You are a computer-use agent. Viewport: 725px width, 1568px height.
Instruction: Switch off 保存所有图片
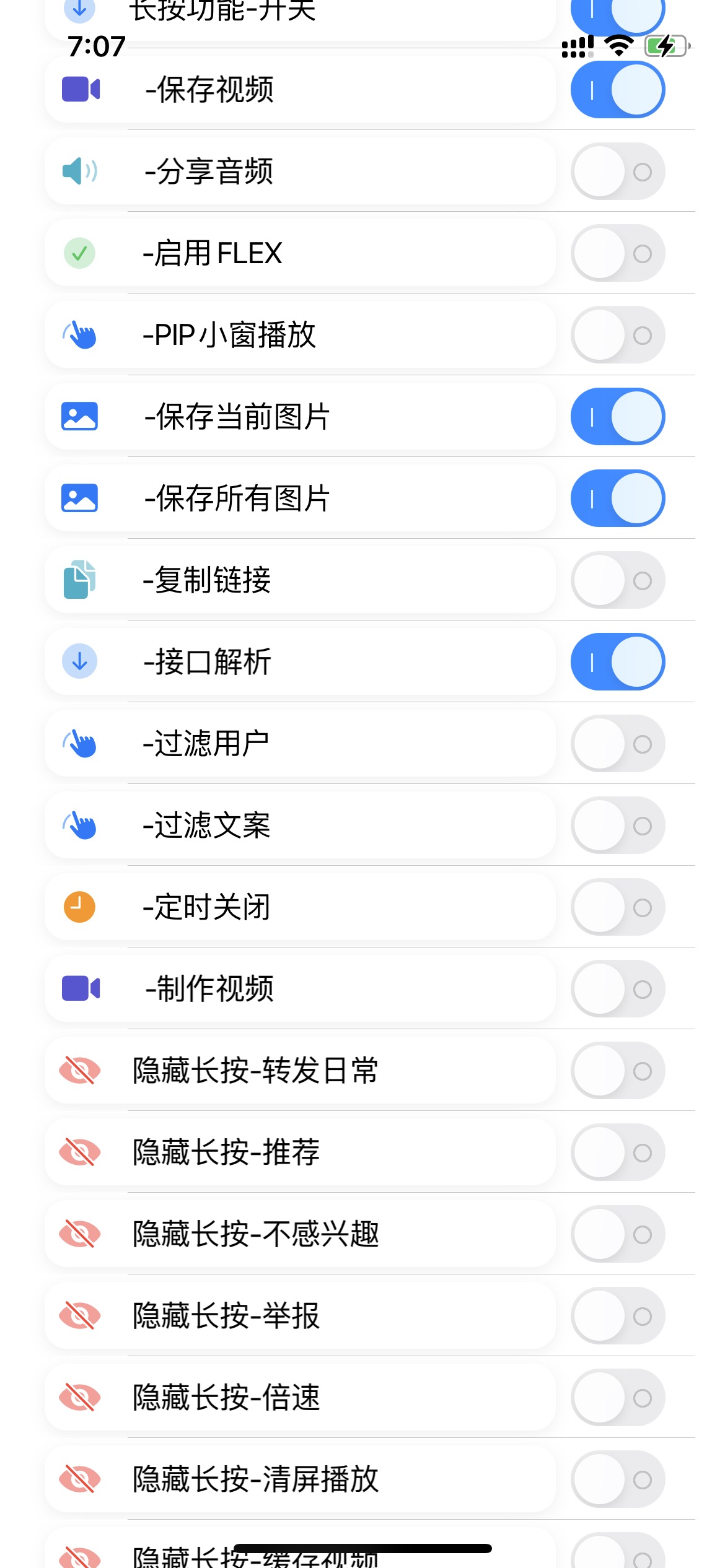coord(617,499)
